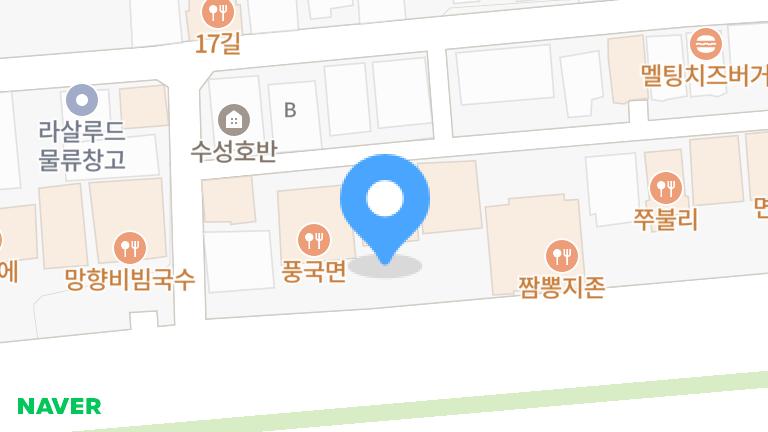Tap the 쭈불리 restaurant marker
This screenshot has width=768, height=432.
(665, 187)
